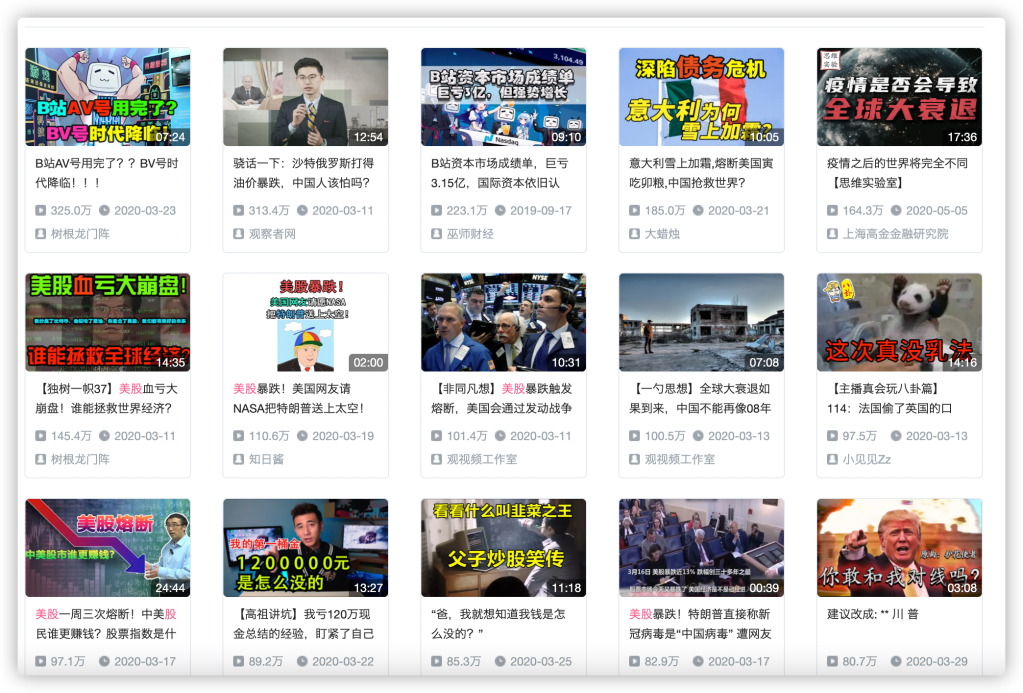Open the video "爸，我就想知道我钱是怎么没的？"
The image size is (1023, 693).
click(x=503, y=548)
